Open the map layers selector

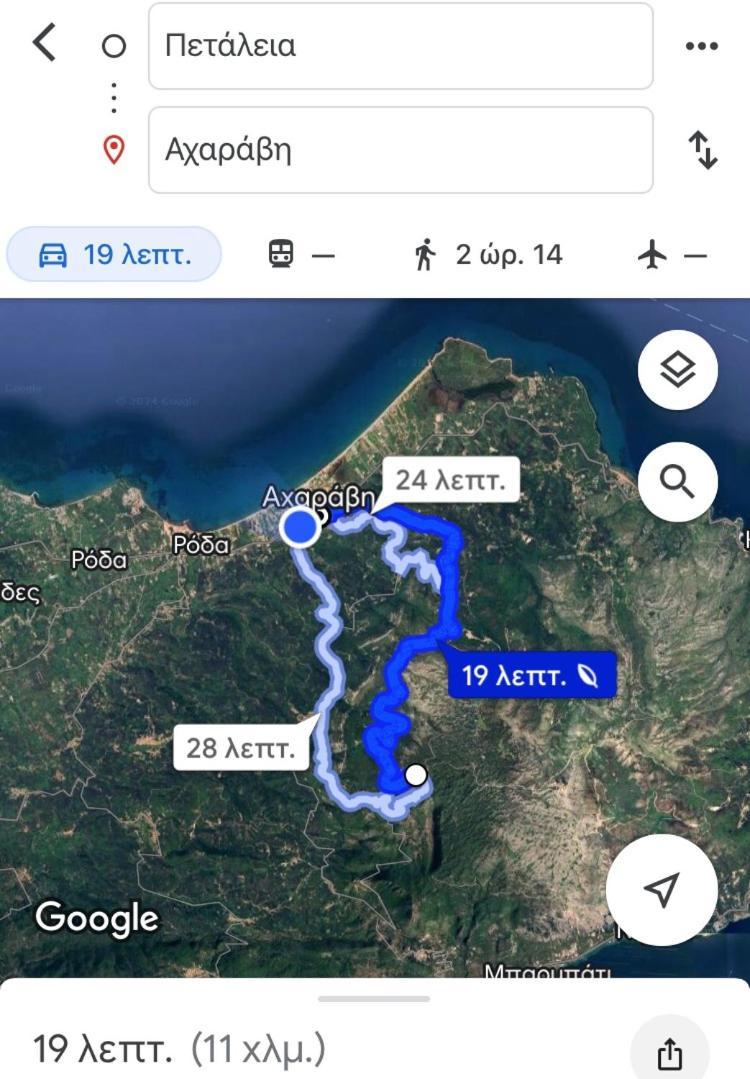tap(677, 370)
